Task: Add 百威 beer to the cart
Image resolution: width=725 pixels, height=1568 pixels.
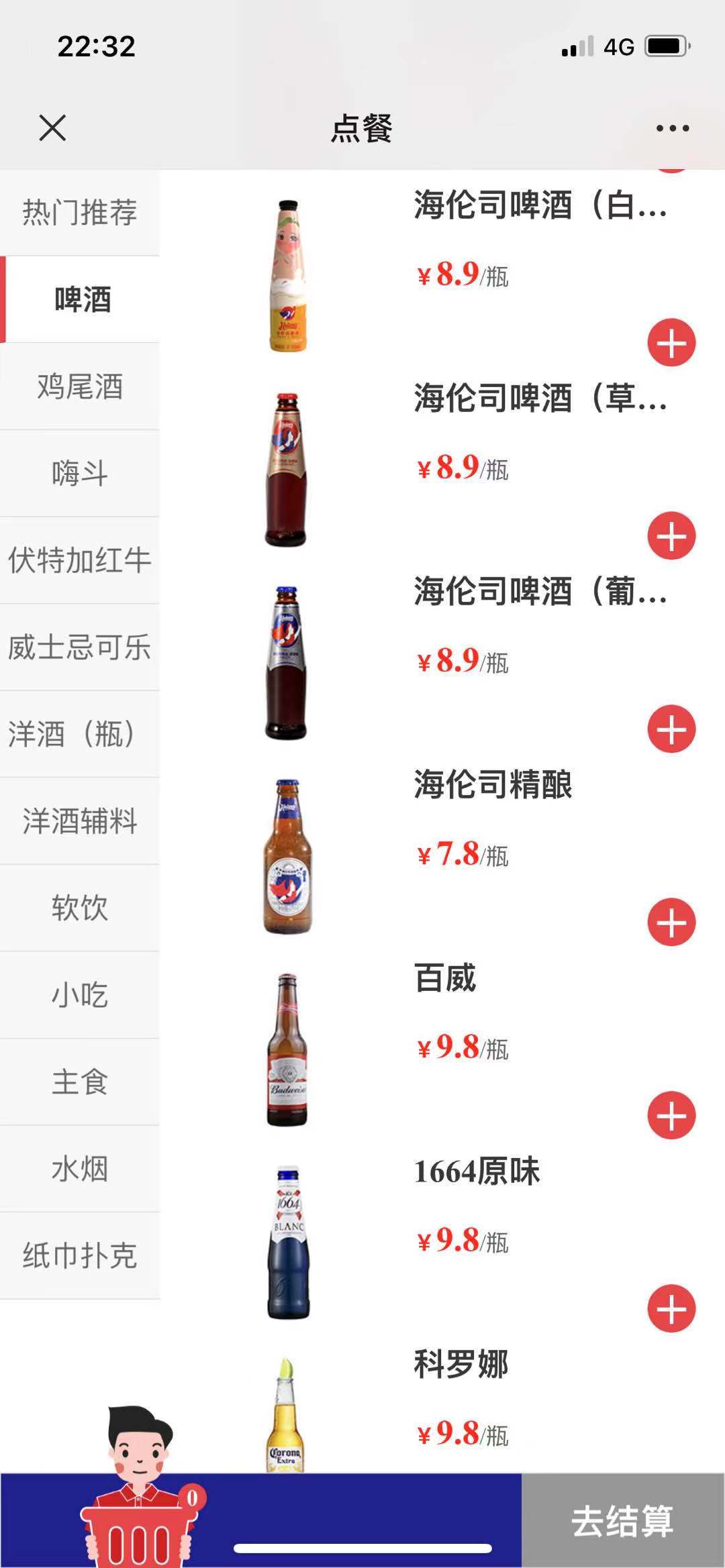Action: [671, 1116]
